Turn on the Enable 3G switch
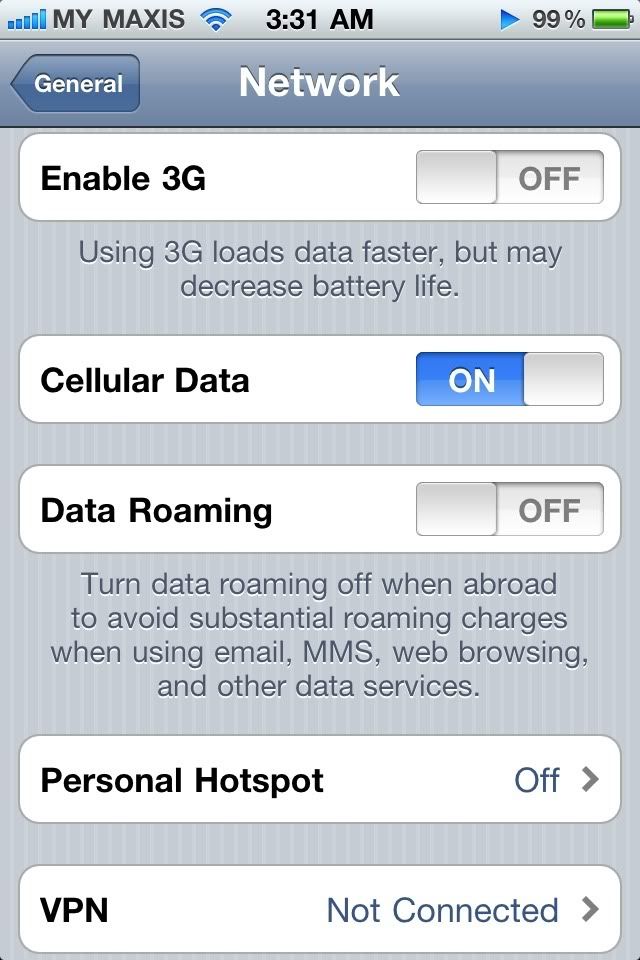The width and height of the screenshot is (640, 960). point(509,179)
